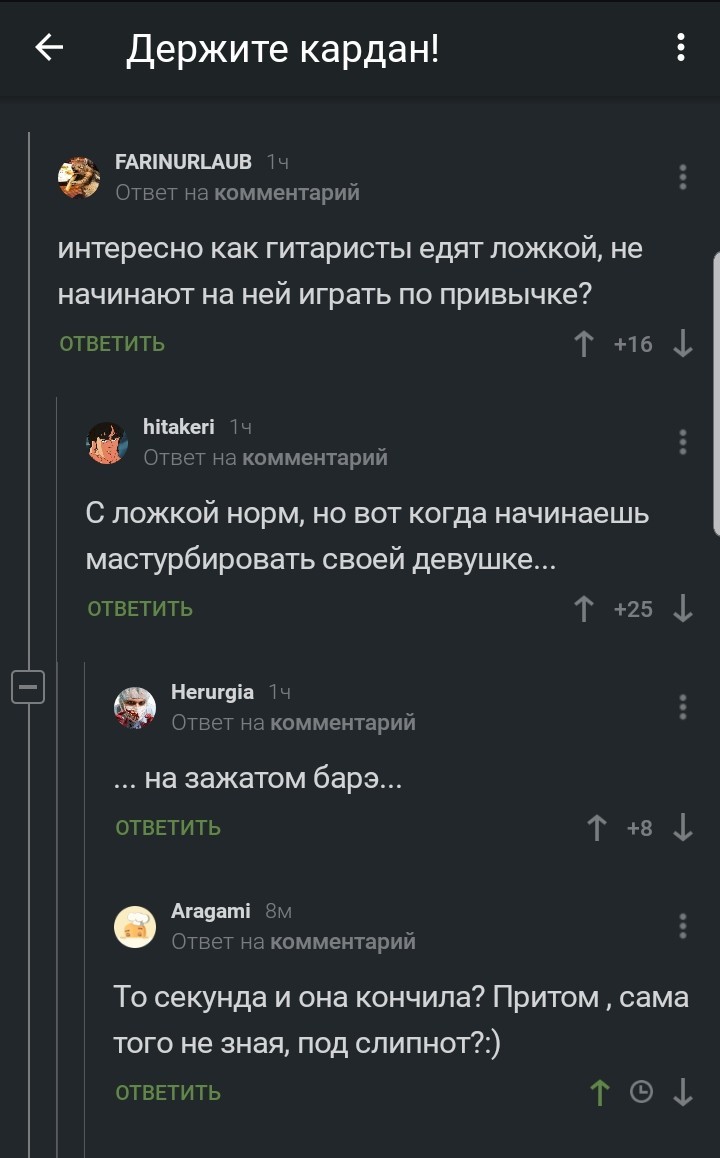
Task: Open the overflow menu in app bar
Action: point(681,47)
